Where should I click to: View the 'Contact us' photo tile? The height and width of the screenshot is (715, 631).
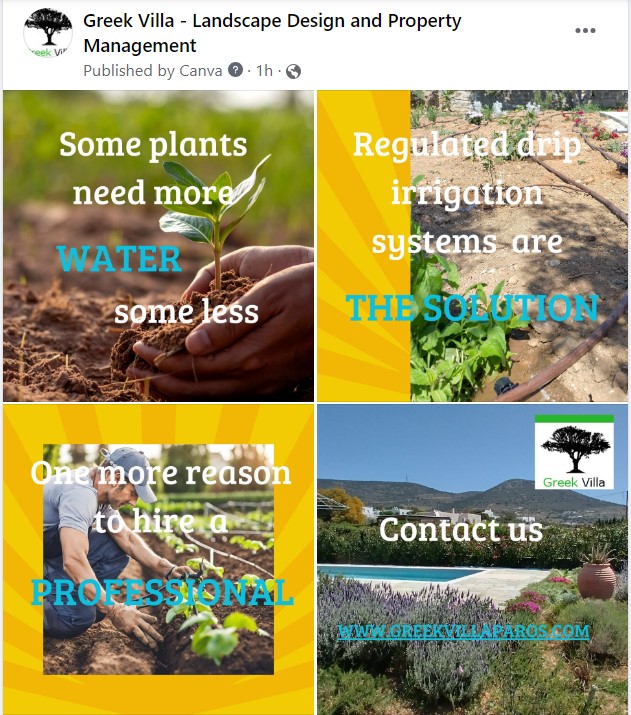[x=472, y=559]
